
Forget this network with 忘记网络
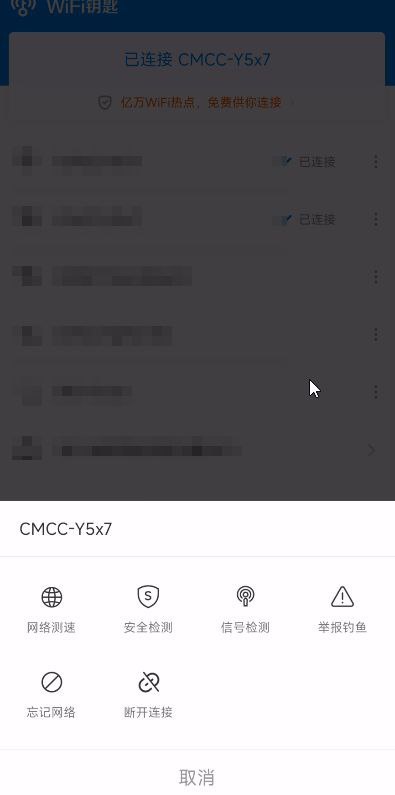click(51, 695)
